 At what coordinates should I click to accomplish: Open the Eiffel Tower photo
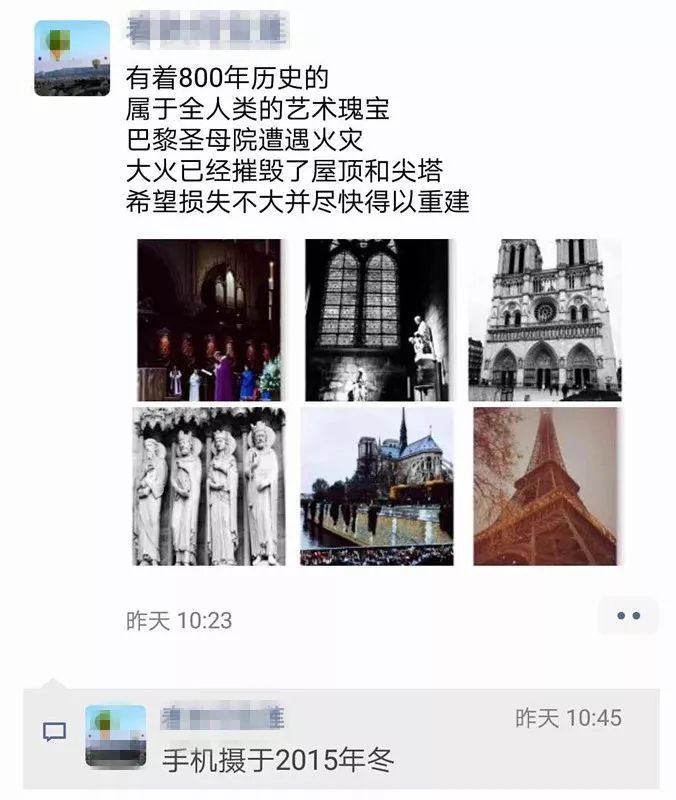pos(545,485)
